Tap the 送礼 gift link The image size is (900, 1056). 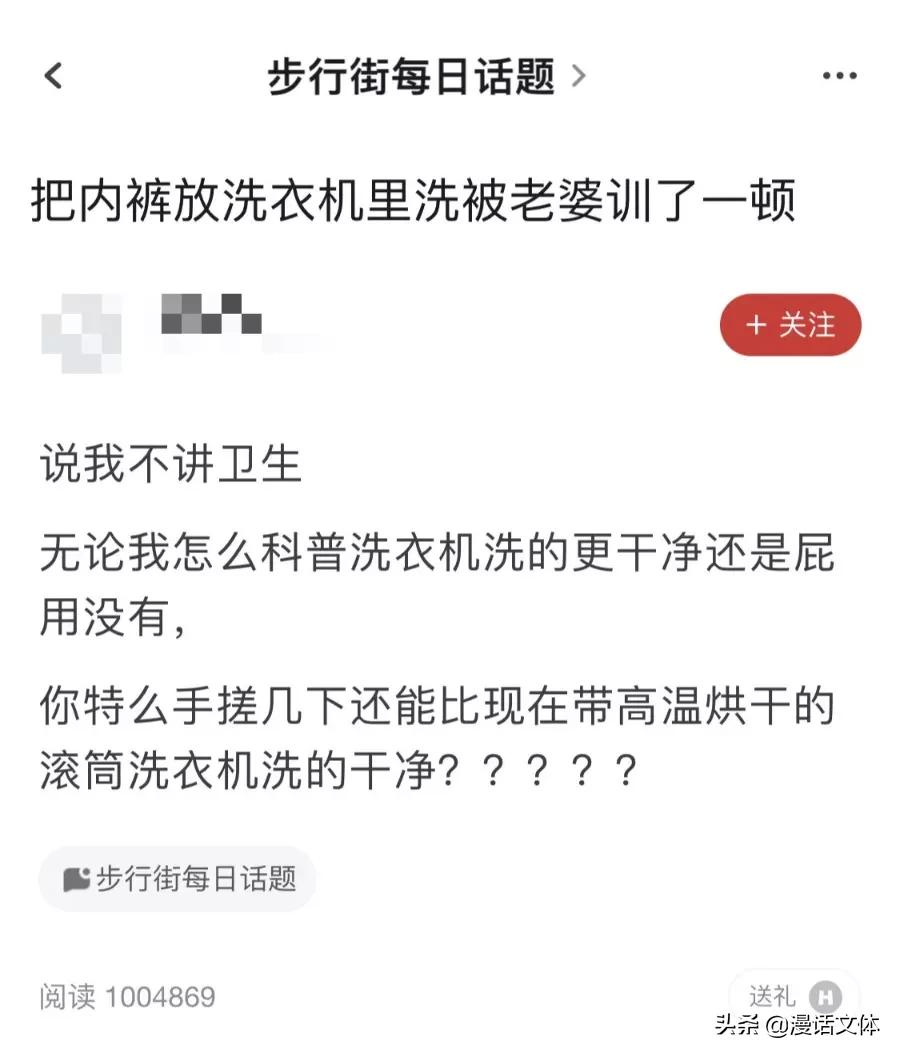tap(773, 995)
